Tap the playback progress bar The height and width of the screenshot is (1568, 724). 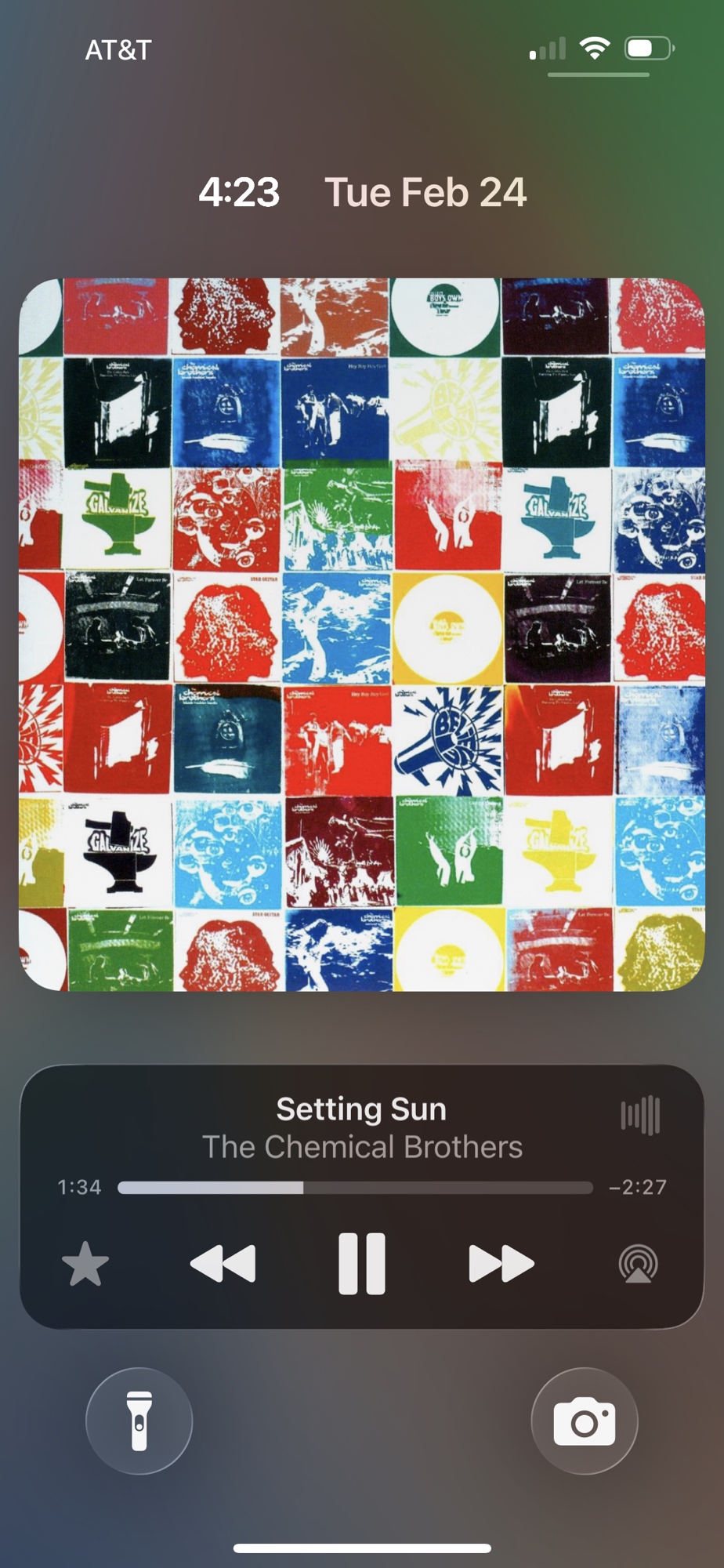(354, 1187)
